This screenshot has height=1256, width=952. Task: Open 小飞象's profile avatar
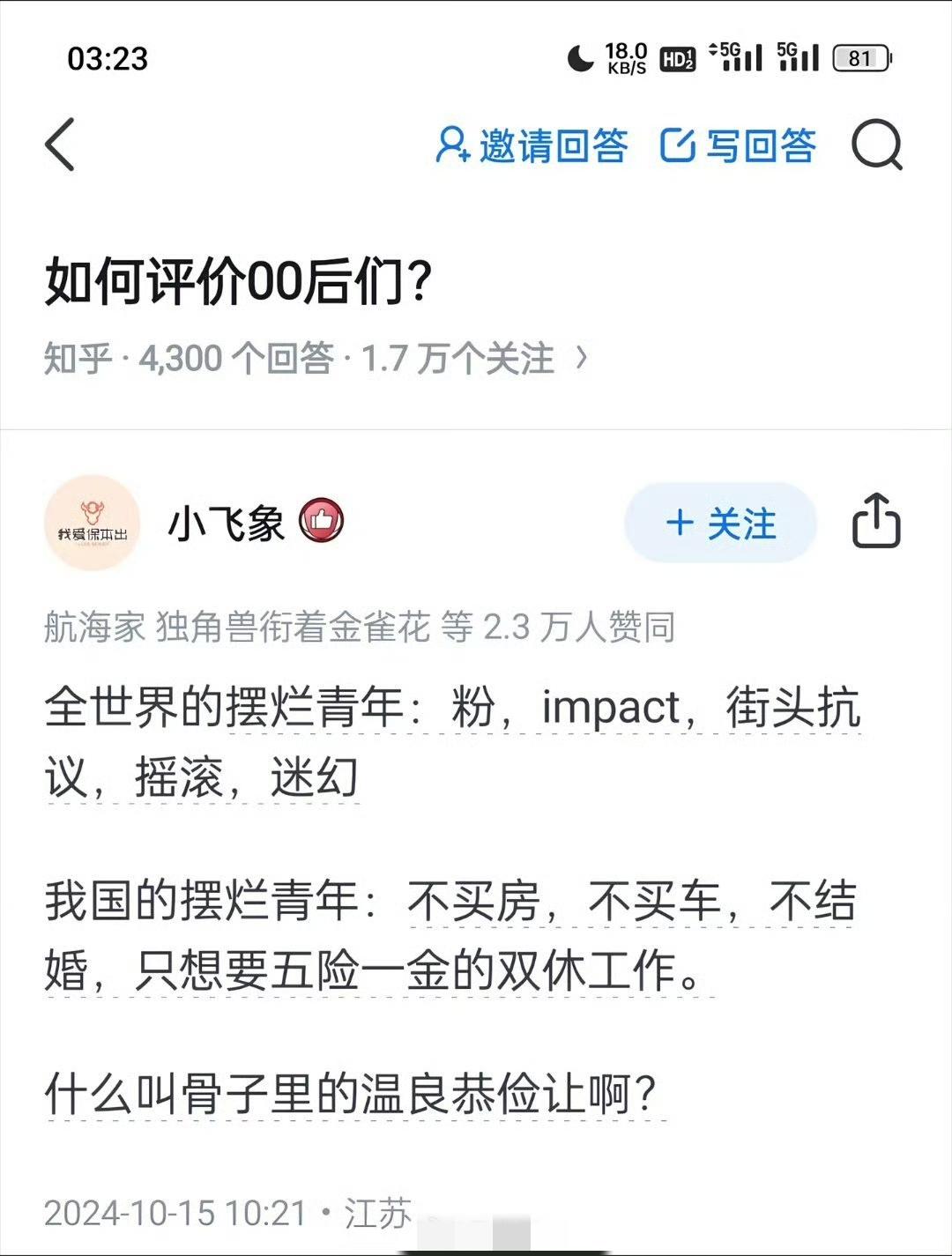(x=92, y=522)
